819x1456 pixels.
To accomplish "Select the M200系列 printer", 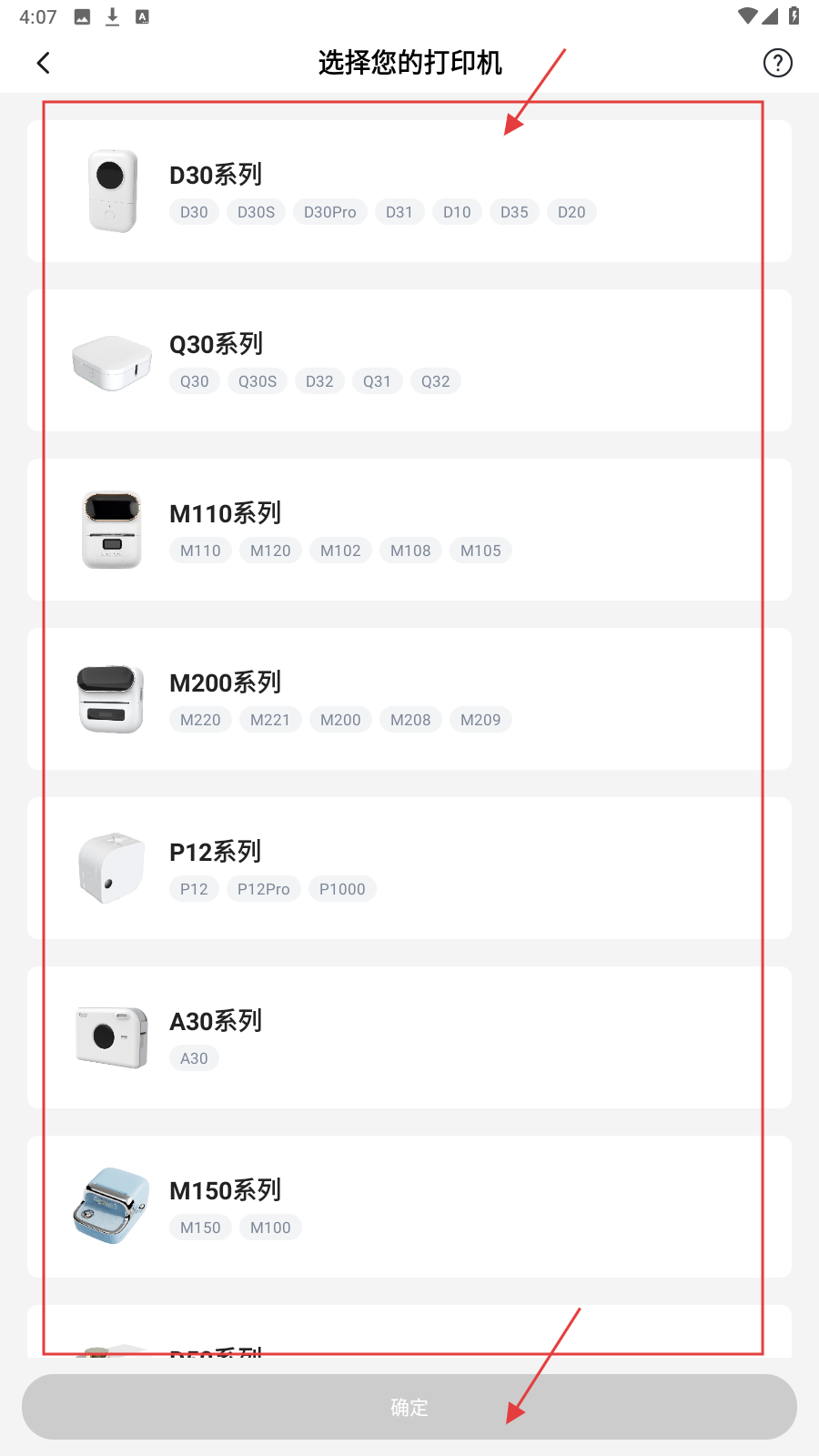I will [x=409, y=699].
